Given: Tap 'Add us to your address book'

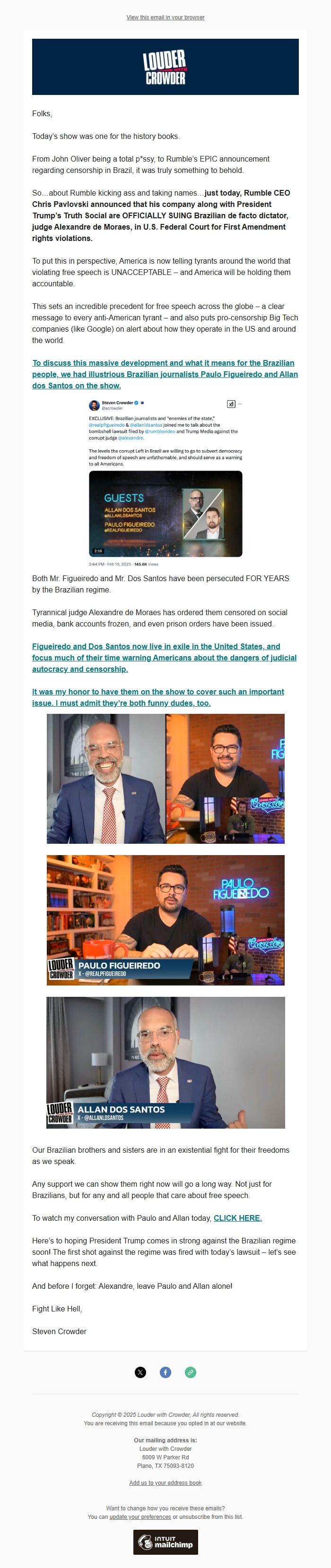Looking at the screenshot, I should (x=165, y=1482).
